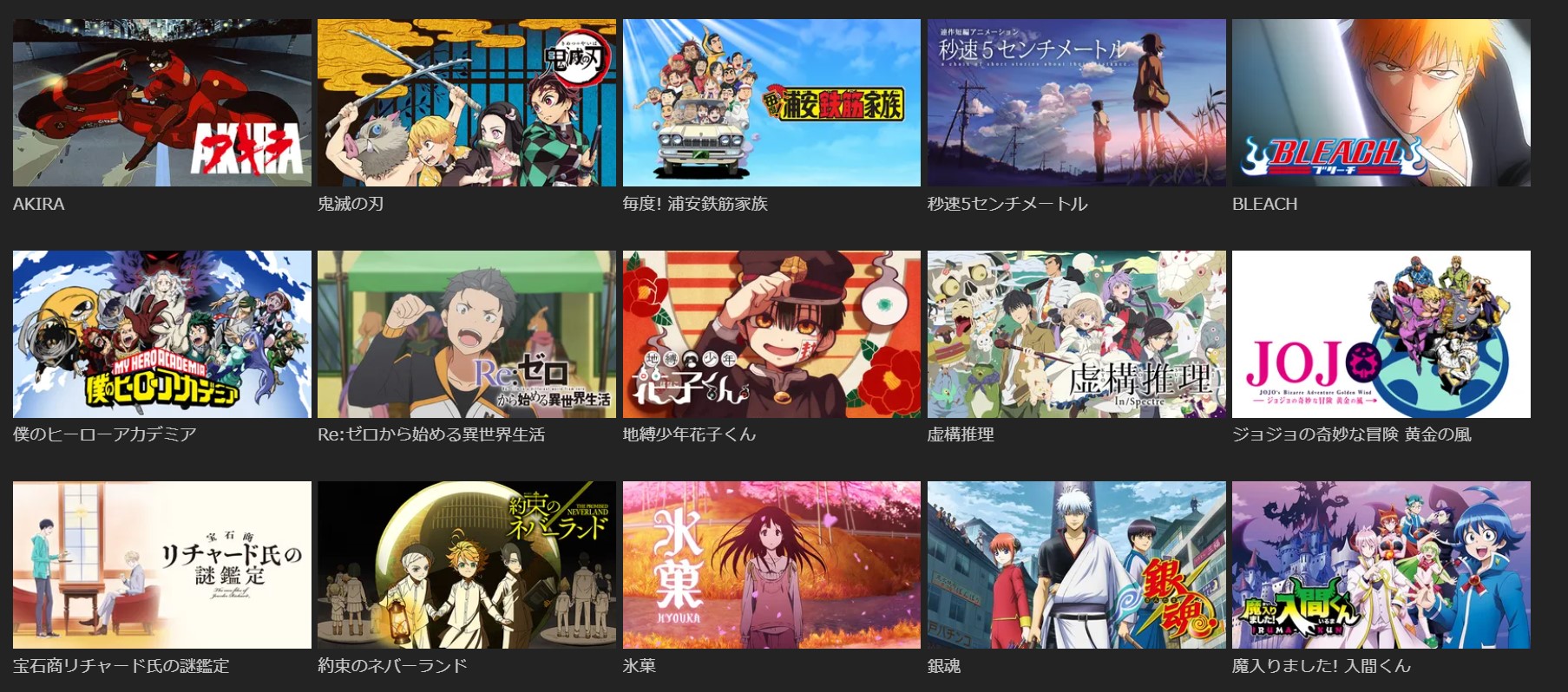Tap the 虚構推理 thumbnail

1076,334
